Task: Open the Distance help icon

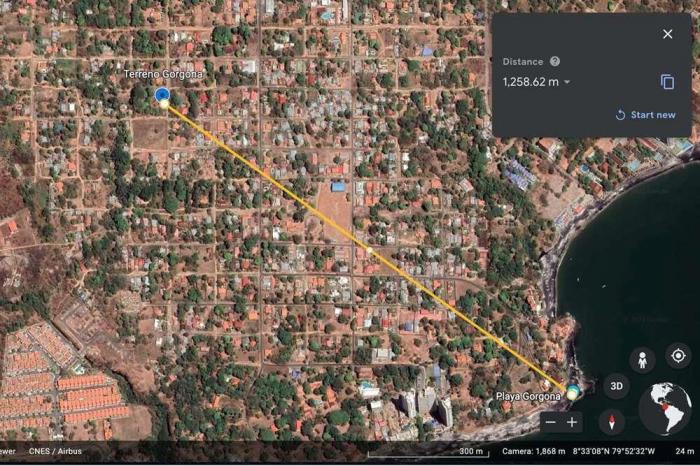Action: point(555,61)
